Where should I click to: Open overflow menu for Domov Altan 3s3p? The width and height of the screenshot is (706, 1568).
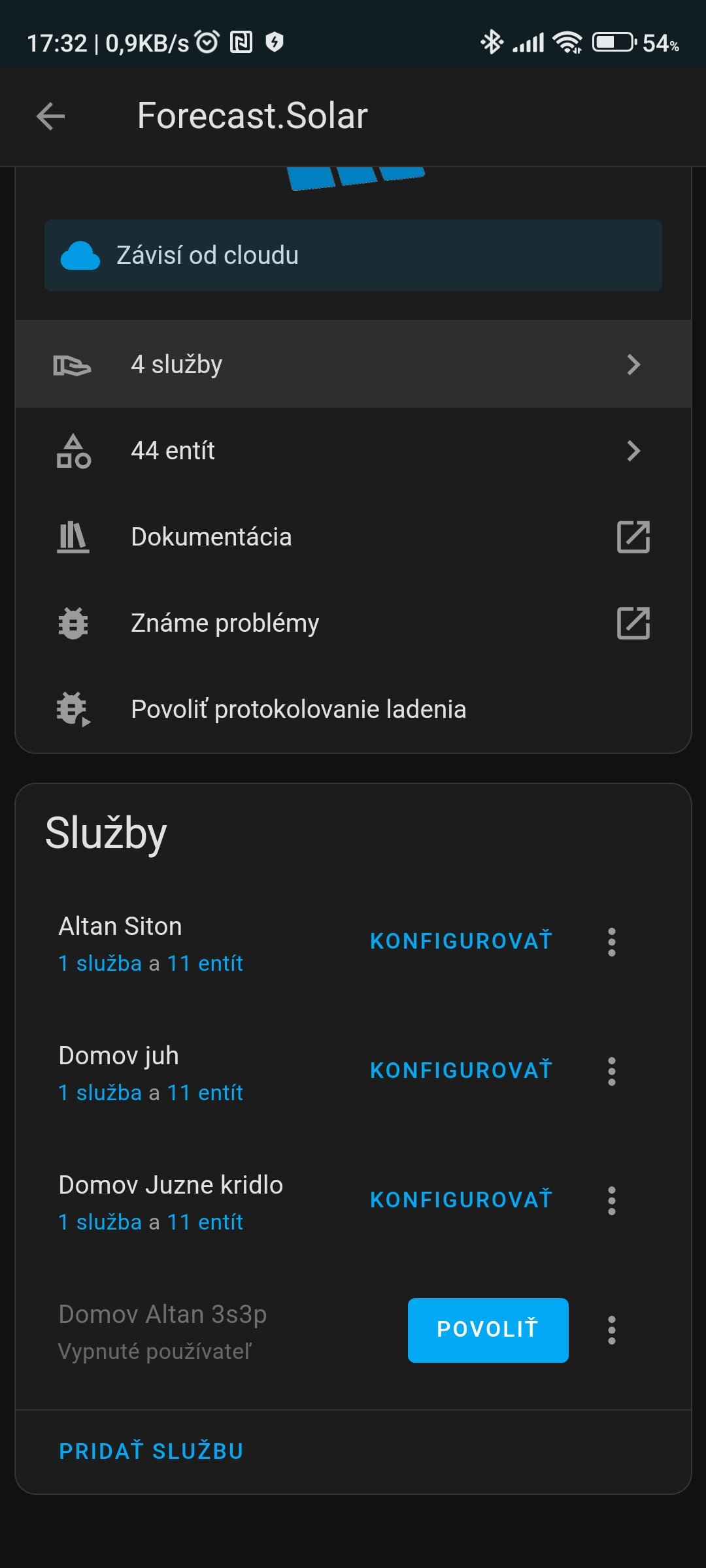(612, 1330)
